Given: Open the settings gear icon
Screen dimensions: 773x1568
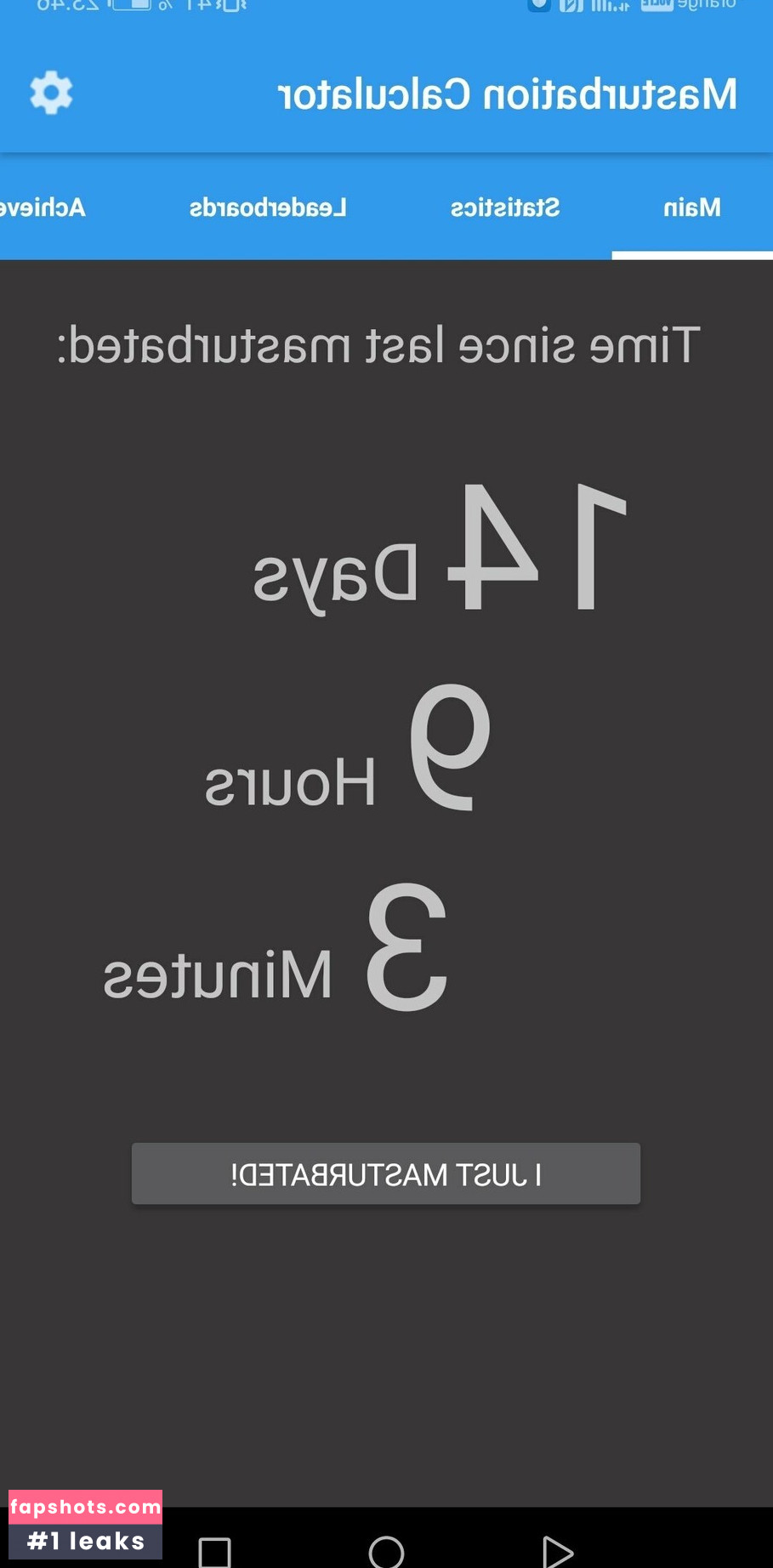Looking at the screenshot, I should [x=51, y=93].
